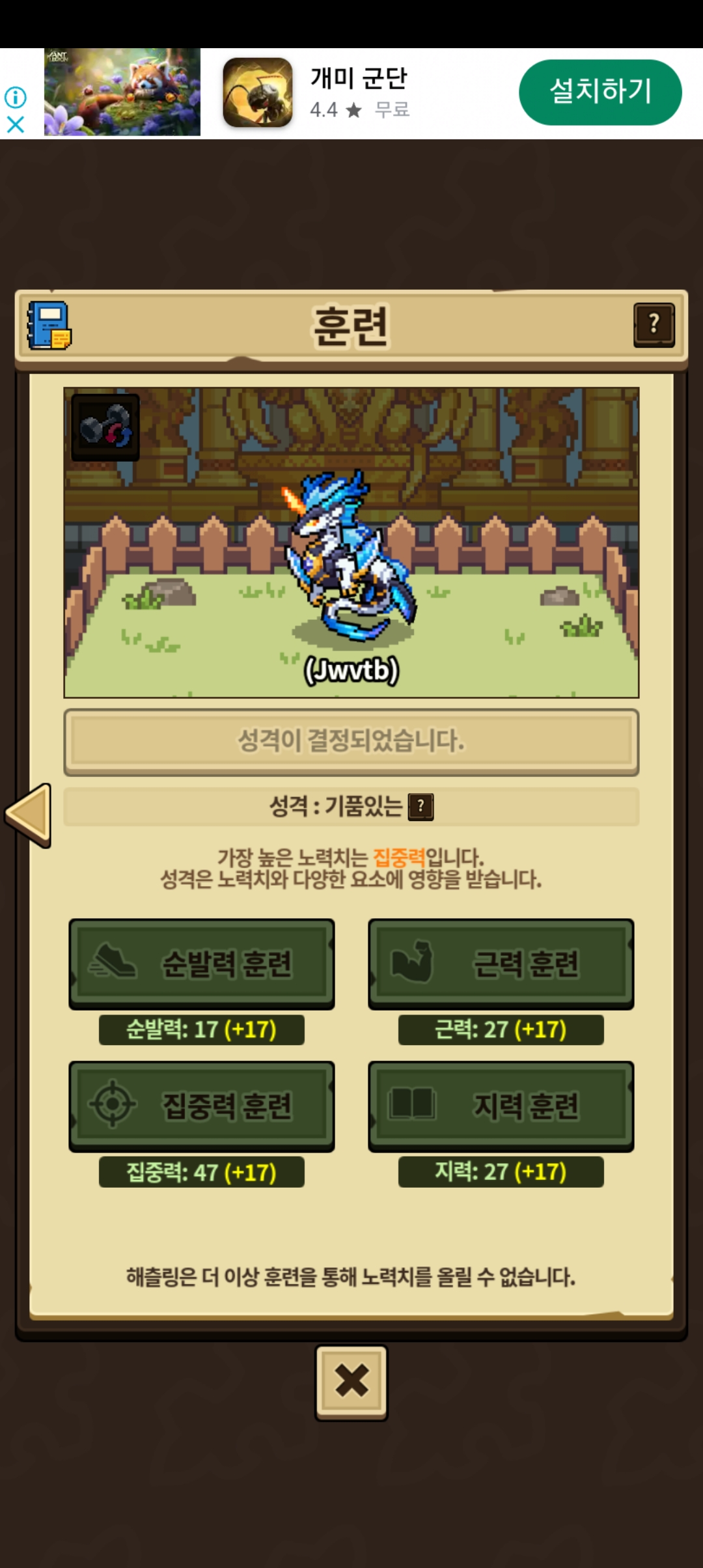Close the training window with the X button
This screenshot has height=1568, width=703.
point(351,1382)
